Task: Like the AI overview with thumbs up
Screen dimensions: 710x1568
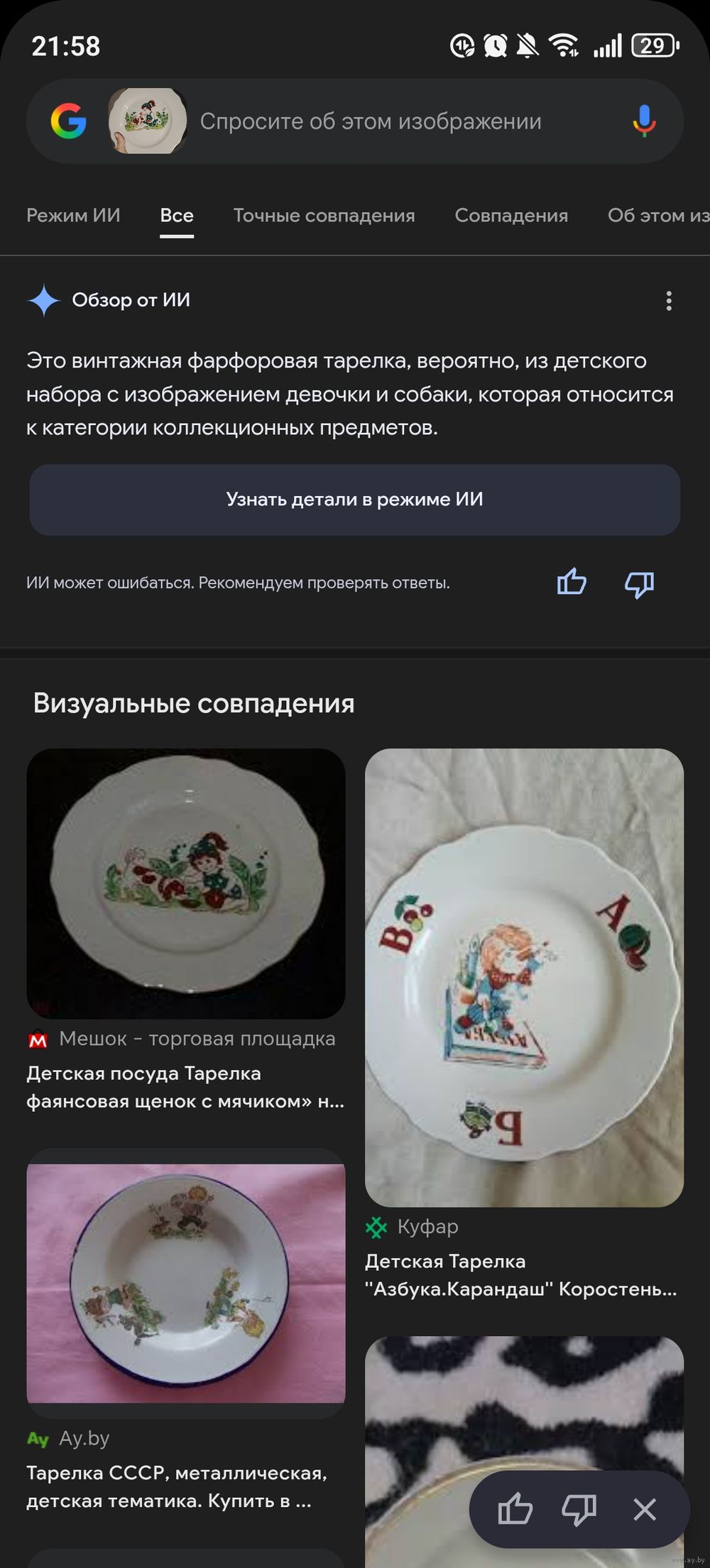Action: click(572, 583)
